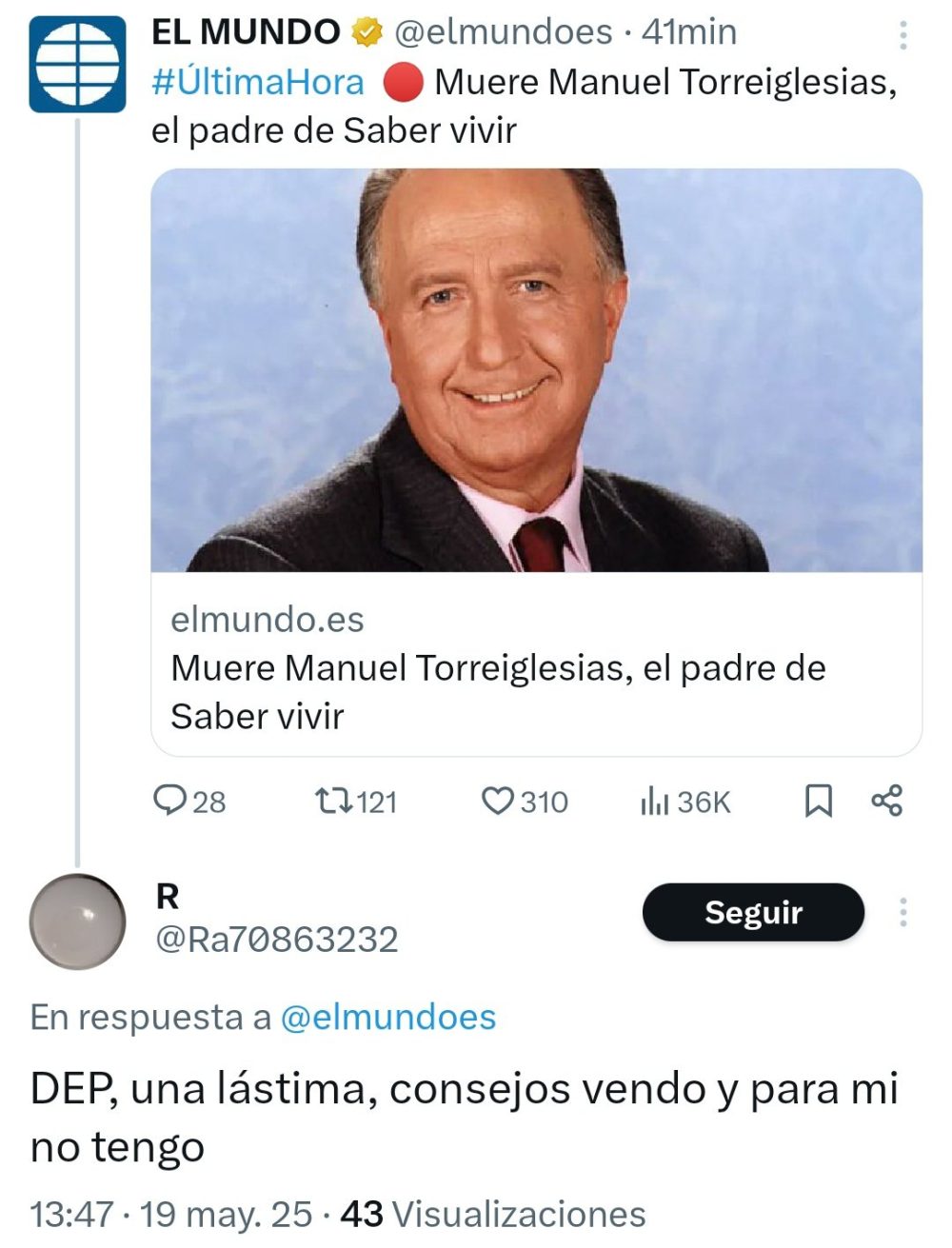Viewport: 952px width, 1248px height.
Task: Click the verified badge next to EL MUNDO
Action: (365, 31)
